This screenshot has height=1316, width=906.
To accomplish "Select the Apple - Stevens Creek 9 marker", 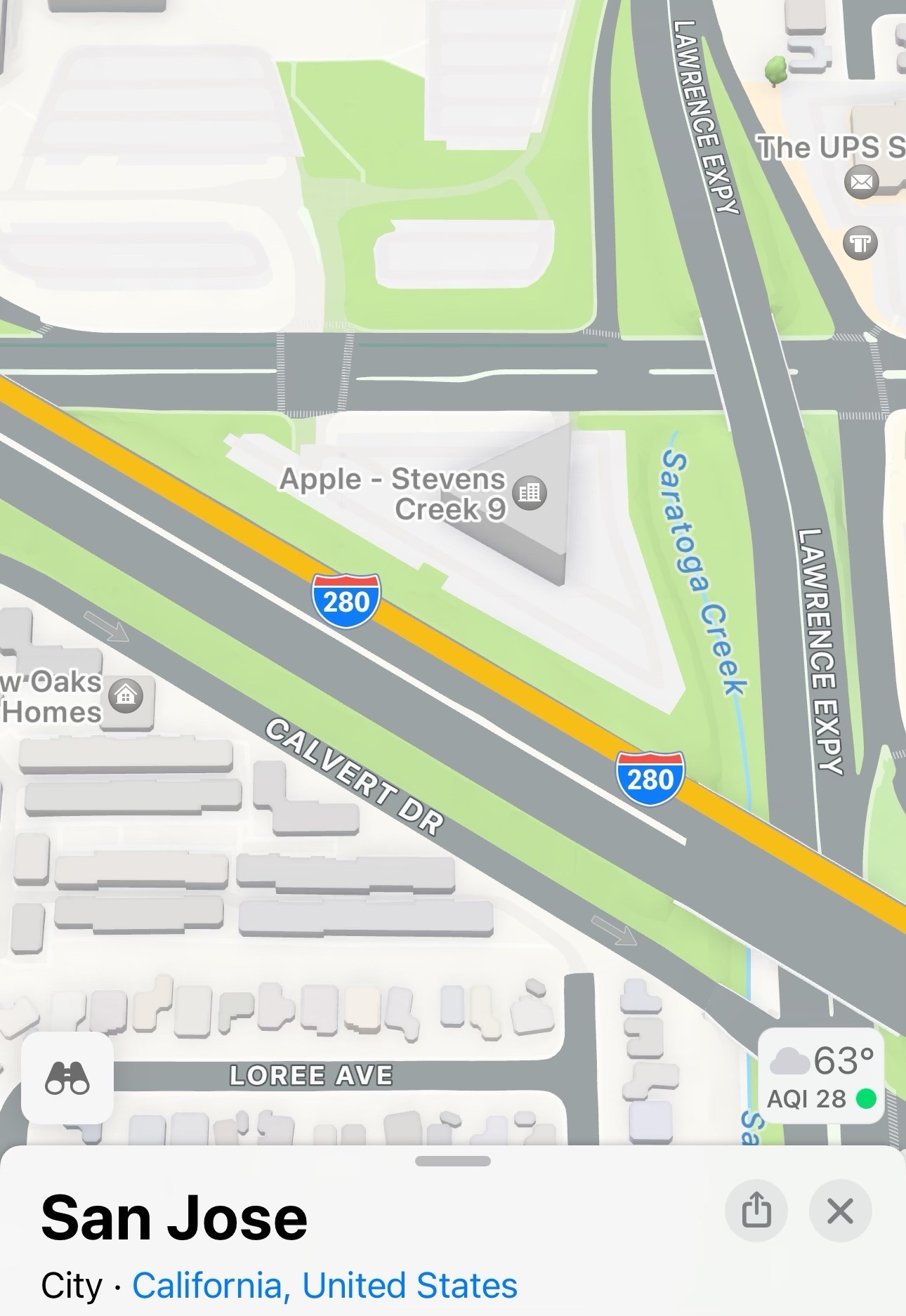I will tap(530, 492).
